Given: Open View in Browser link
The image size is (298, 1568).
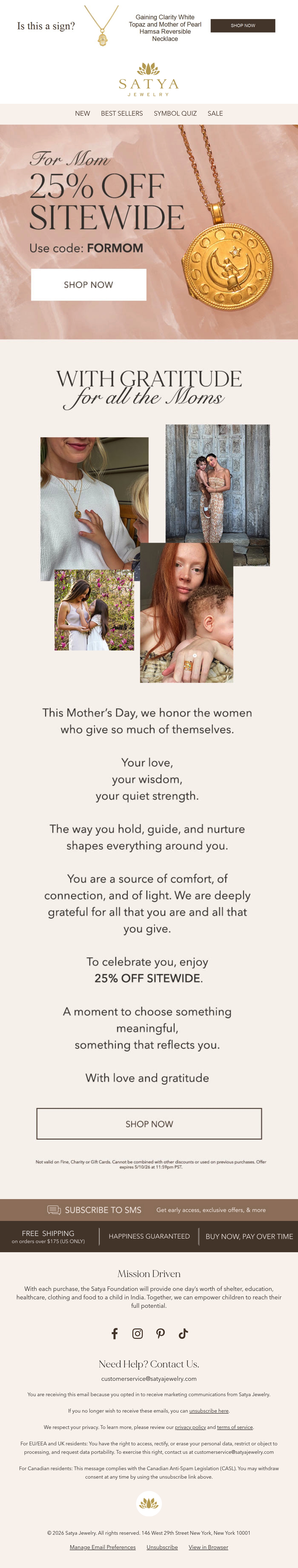Looking at the screenshot, I should 208,1542.
